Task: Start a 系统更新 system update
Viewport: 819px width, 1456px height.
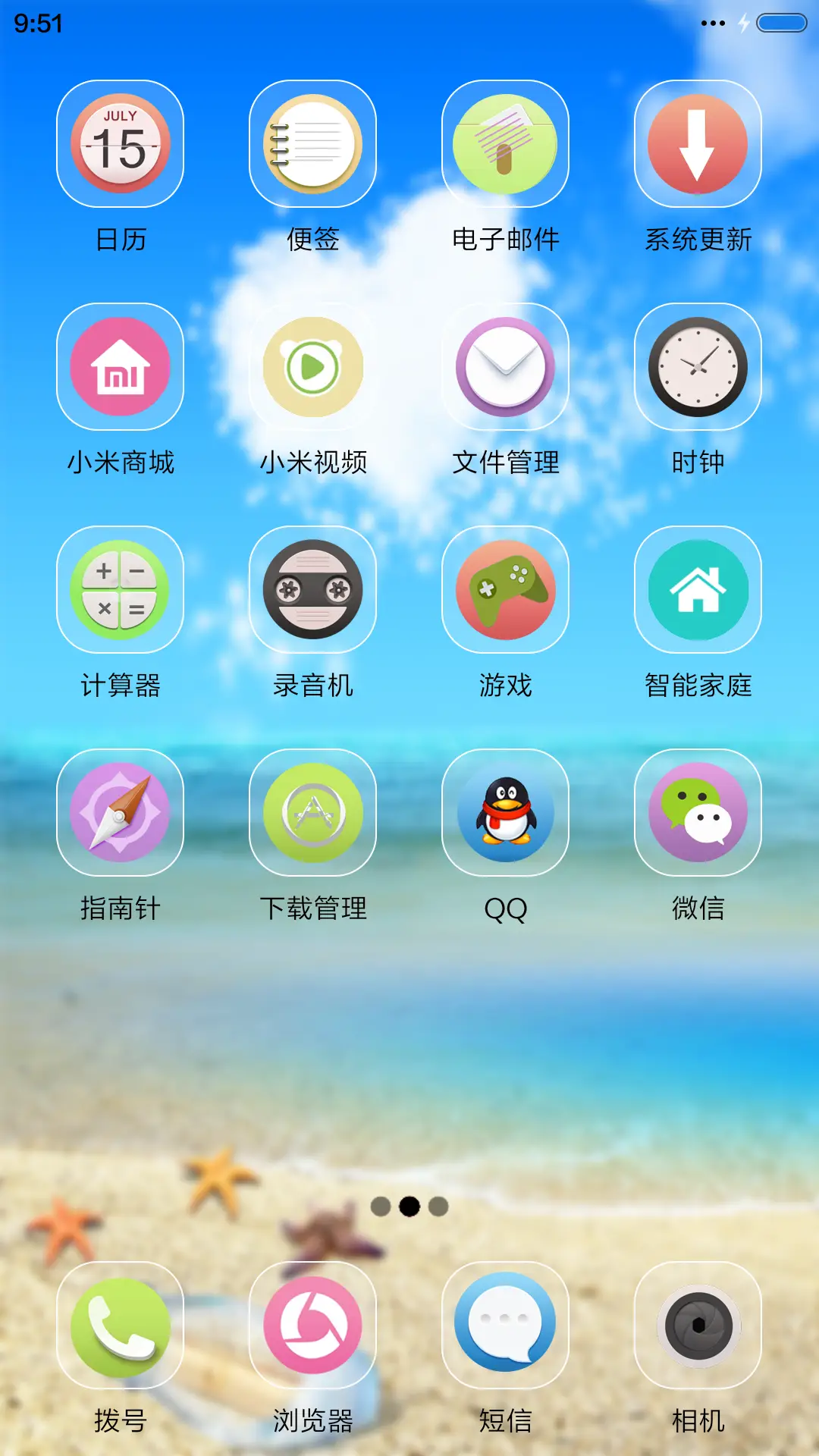Action: click(698, 146)
